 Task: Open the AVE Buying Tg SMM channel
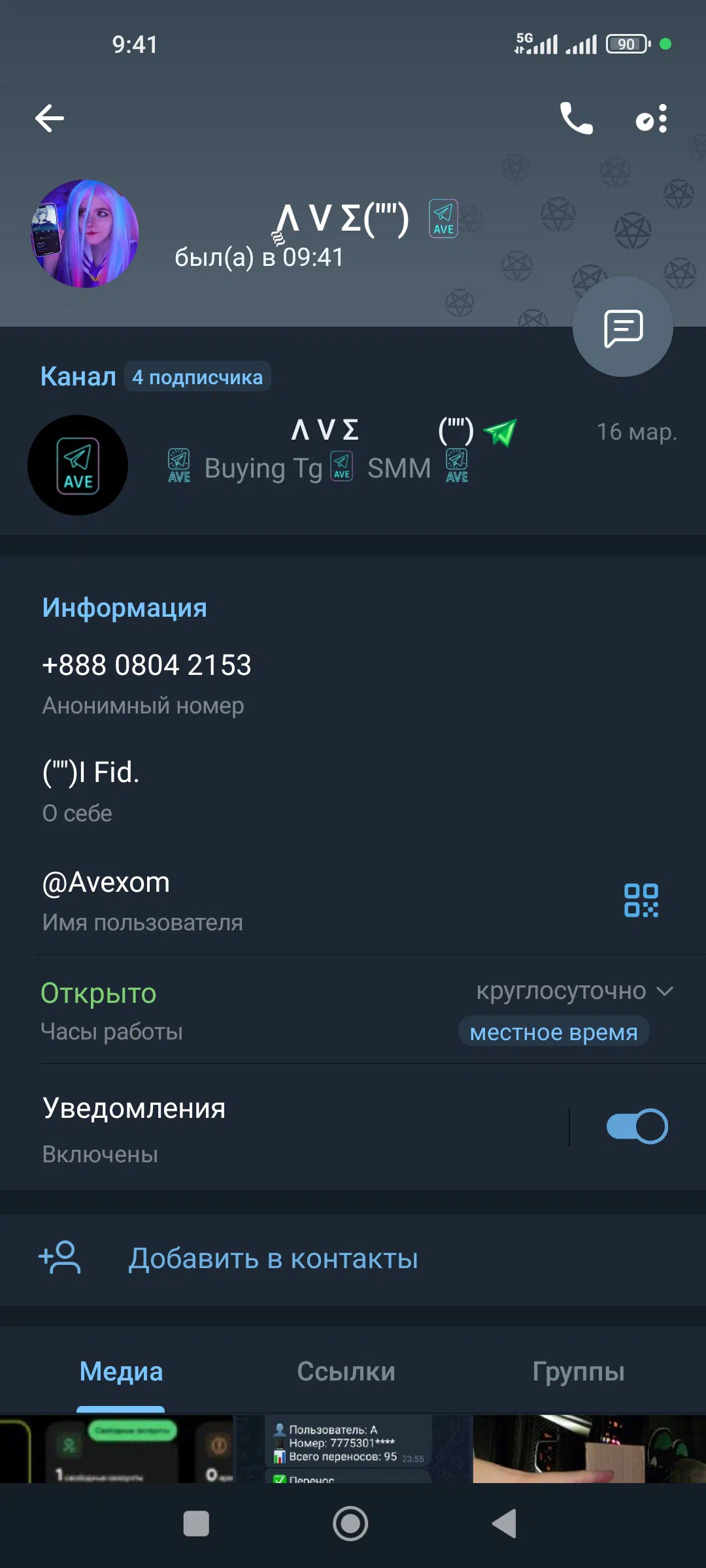click(353, 465)
